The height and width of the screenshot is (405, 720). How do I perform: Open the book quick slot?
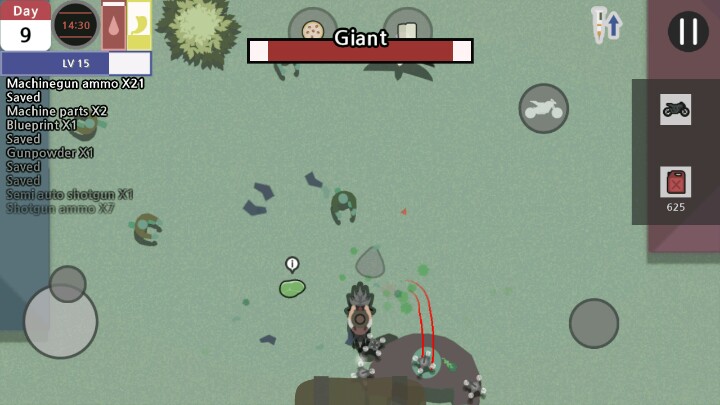point(407,28)
